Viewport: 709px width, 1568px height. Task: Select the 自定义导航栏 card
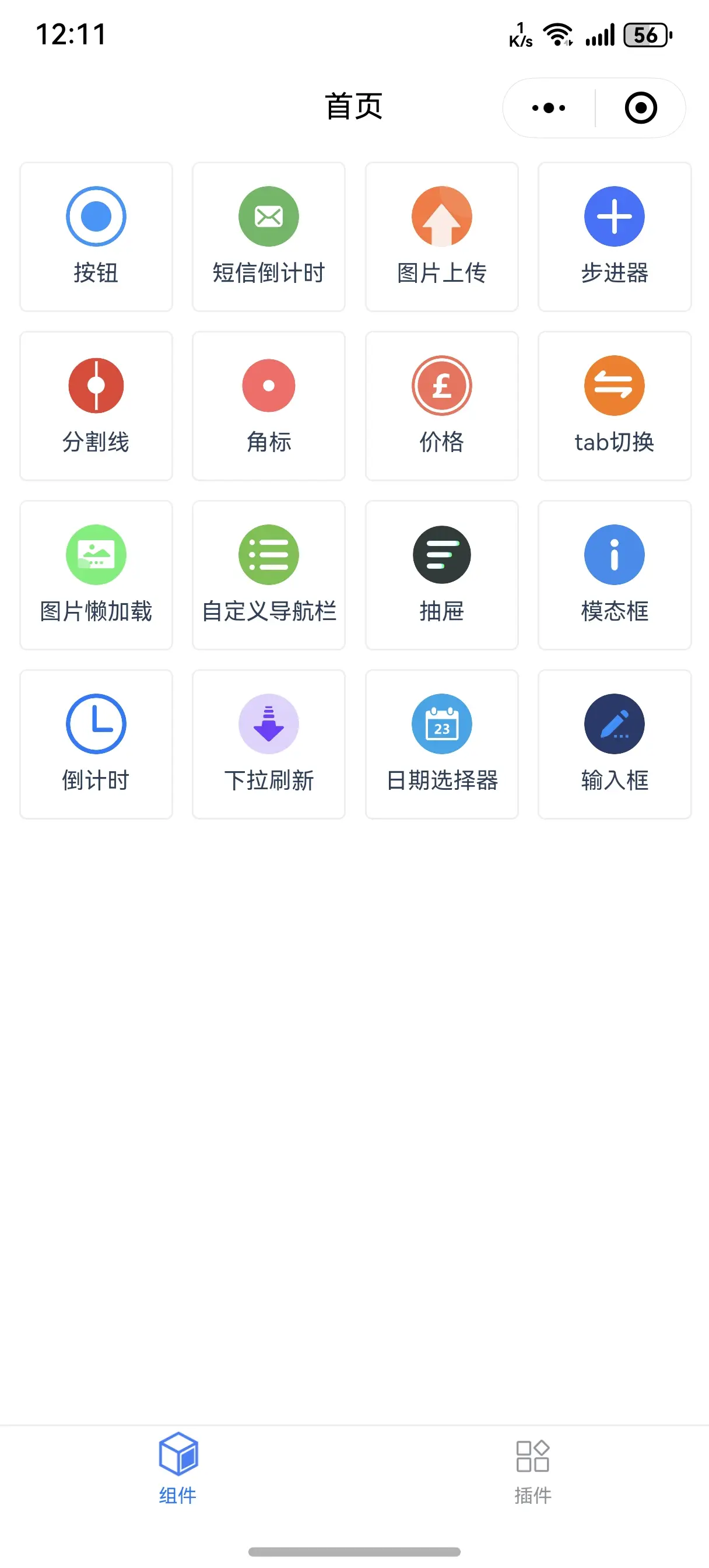click(x=268, y=575)
